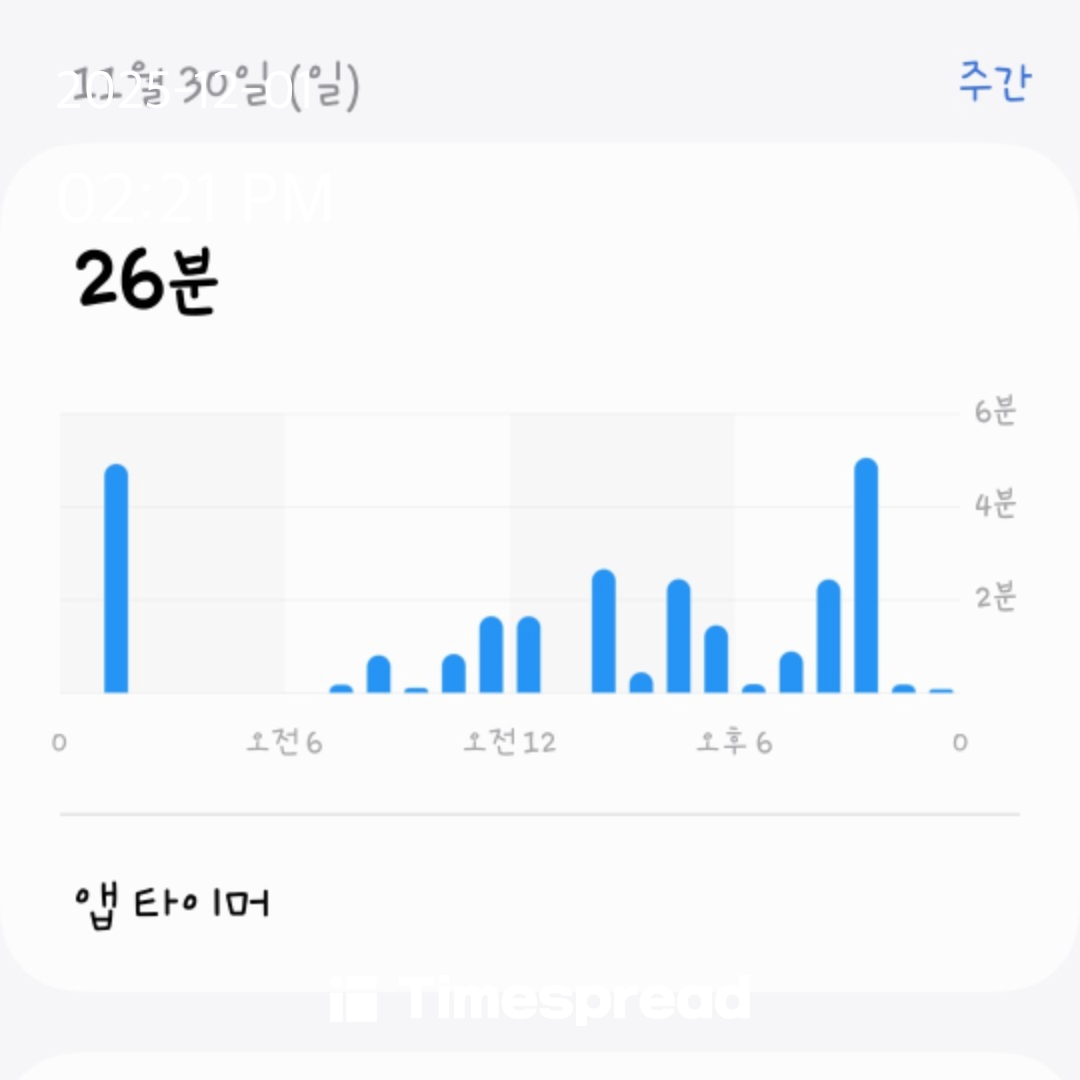Switch to the 주간 weekly view
Image resolution: width=1080 pixels, height=1080 pixels.
coord(995,83)
